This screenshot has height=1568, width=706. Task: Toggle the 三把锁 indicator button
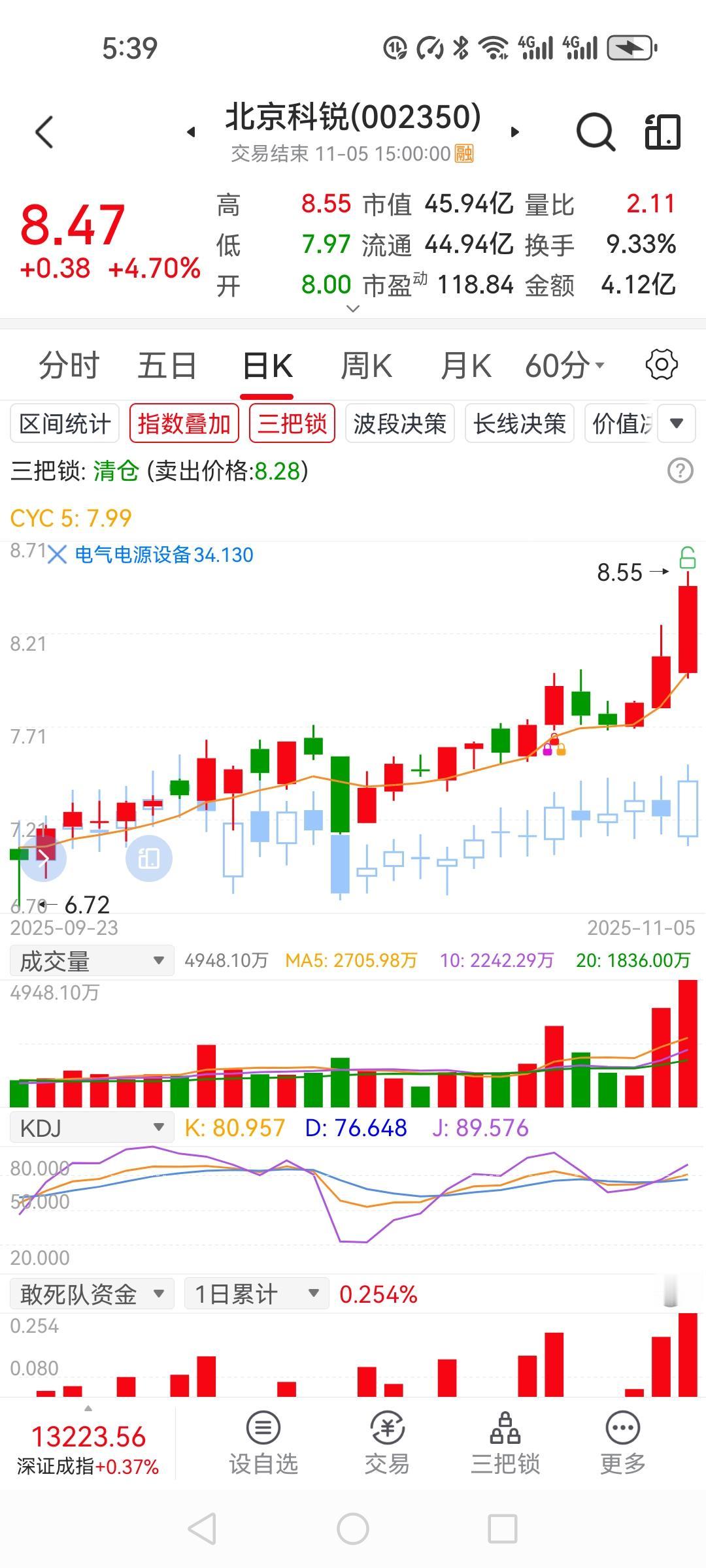(x=292, y=423)
